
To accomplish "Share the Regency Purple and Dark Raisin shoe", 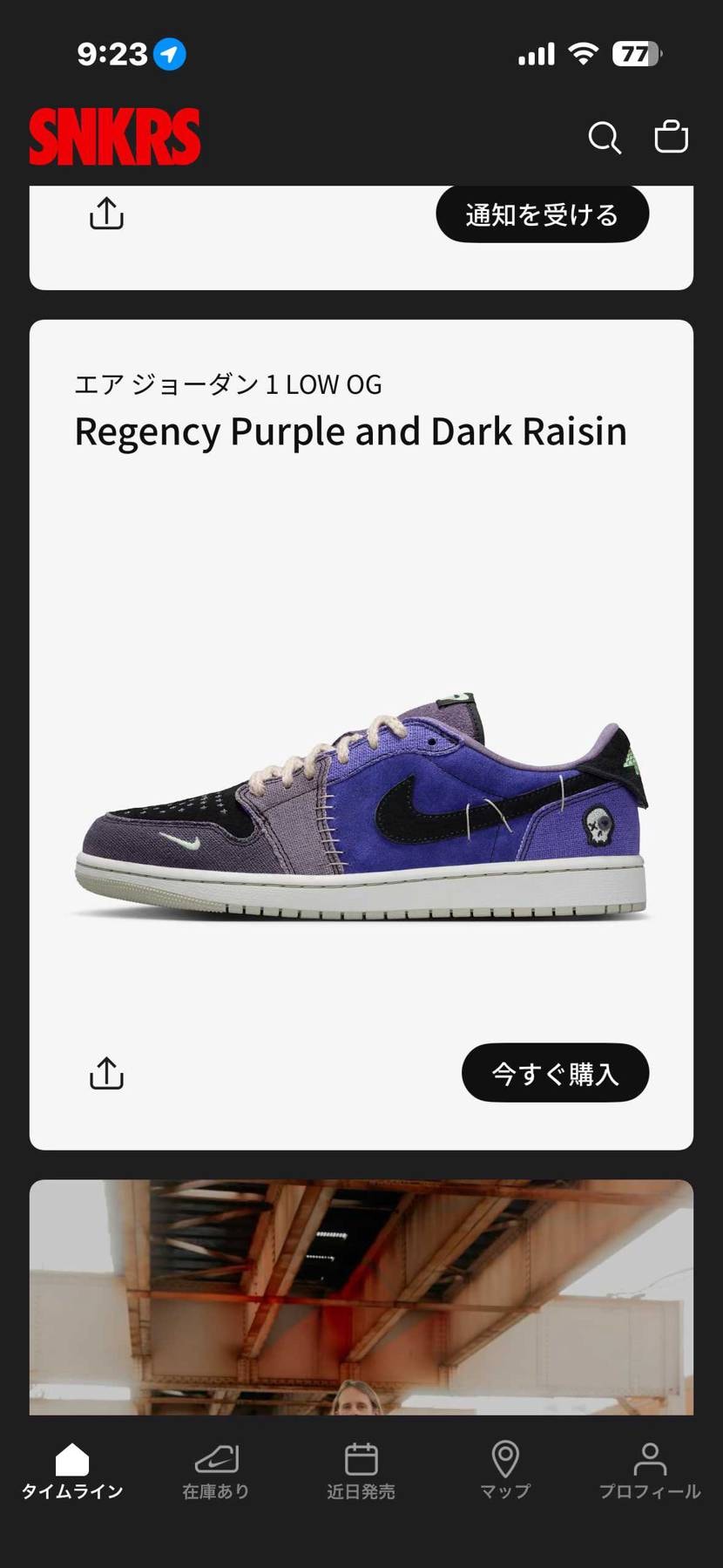I will 107,1073.
